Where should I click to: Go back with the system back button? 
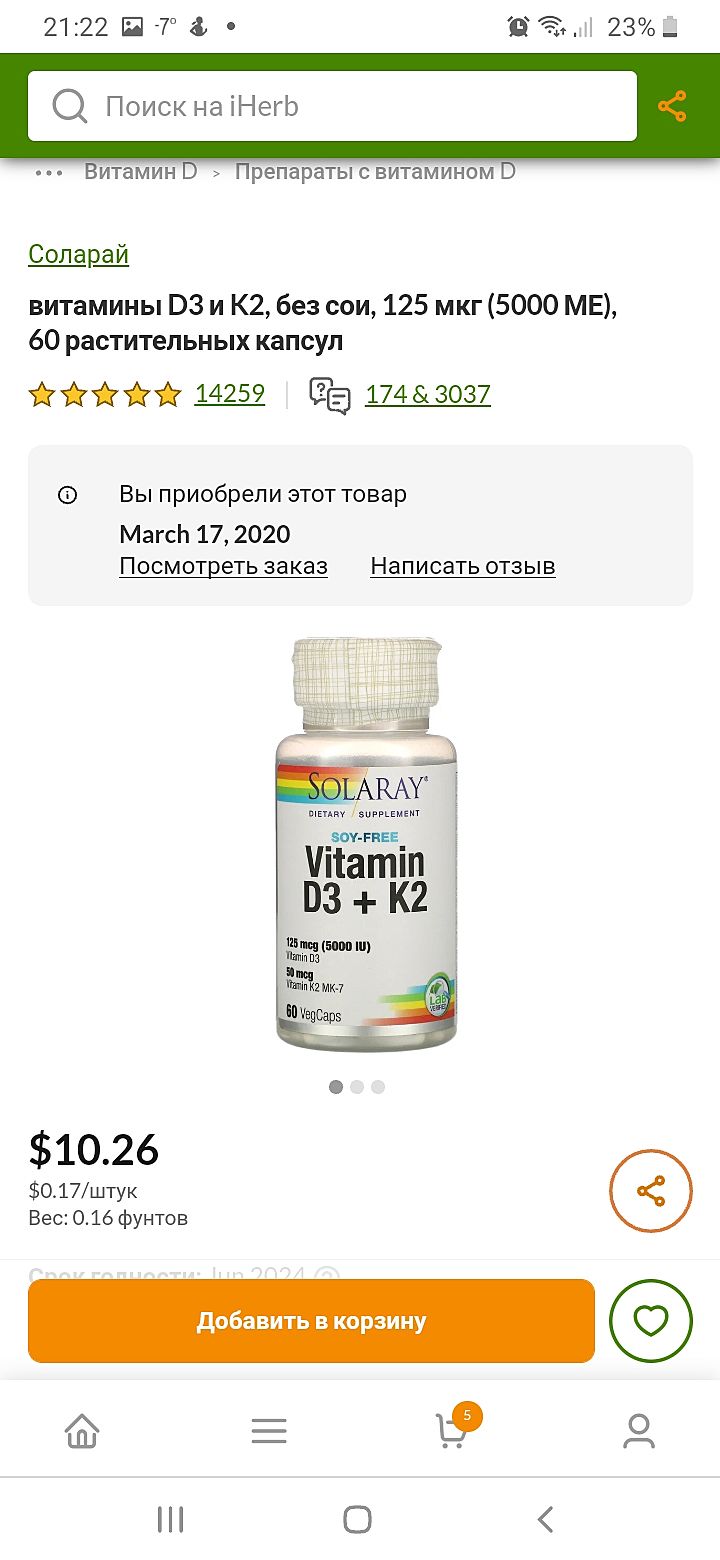point(545,1520)
